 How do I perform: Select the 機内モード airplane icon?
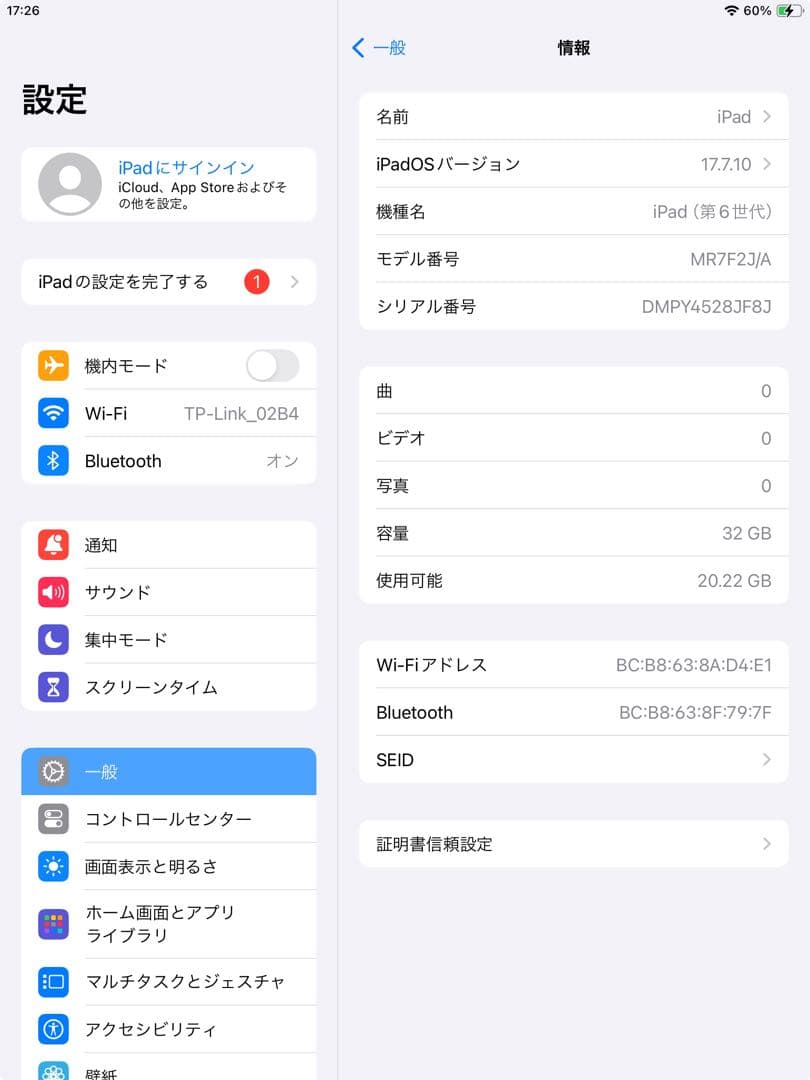(53, 366)
